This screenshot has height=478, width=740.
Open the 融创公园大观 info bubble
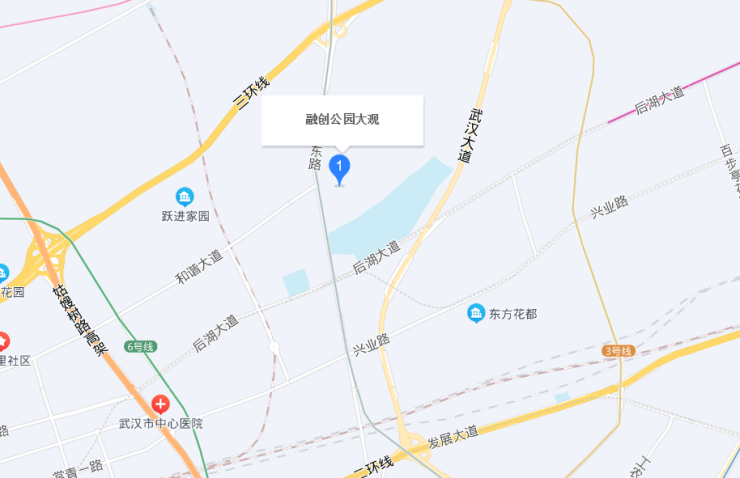pyautogui.click(x=342, y=120)
